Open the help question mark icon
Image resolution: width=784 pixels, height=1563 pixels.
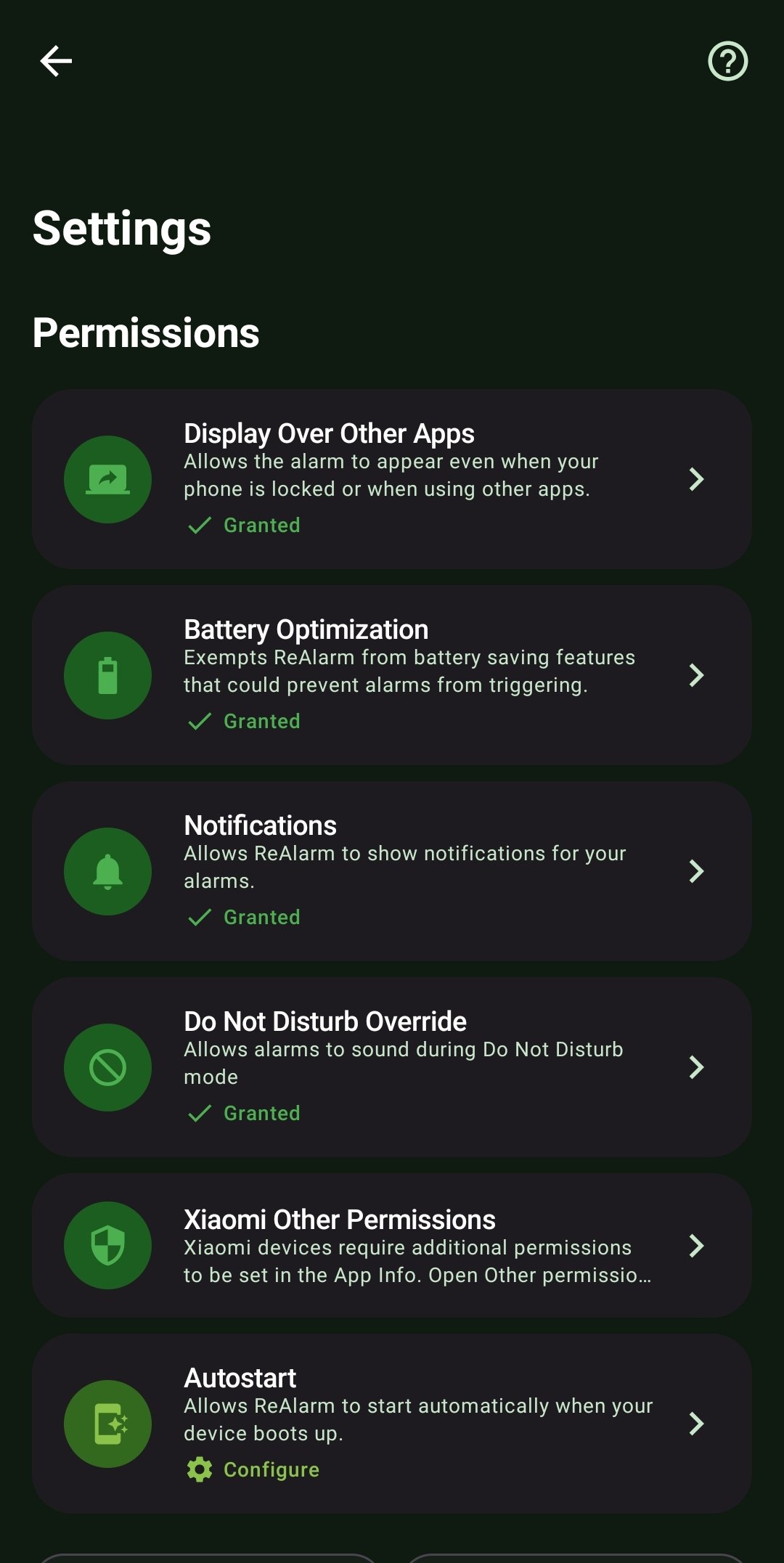(x=727, y=61)
